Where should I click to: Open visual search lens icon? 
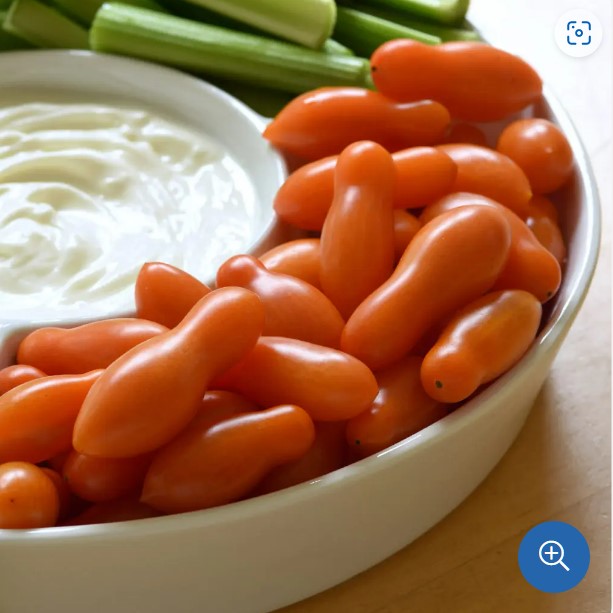579,33
